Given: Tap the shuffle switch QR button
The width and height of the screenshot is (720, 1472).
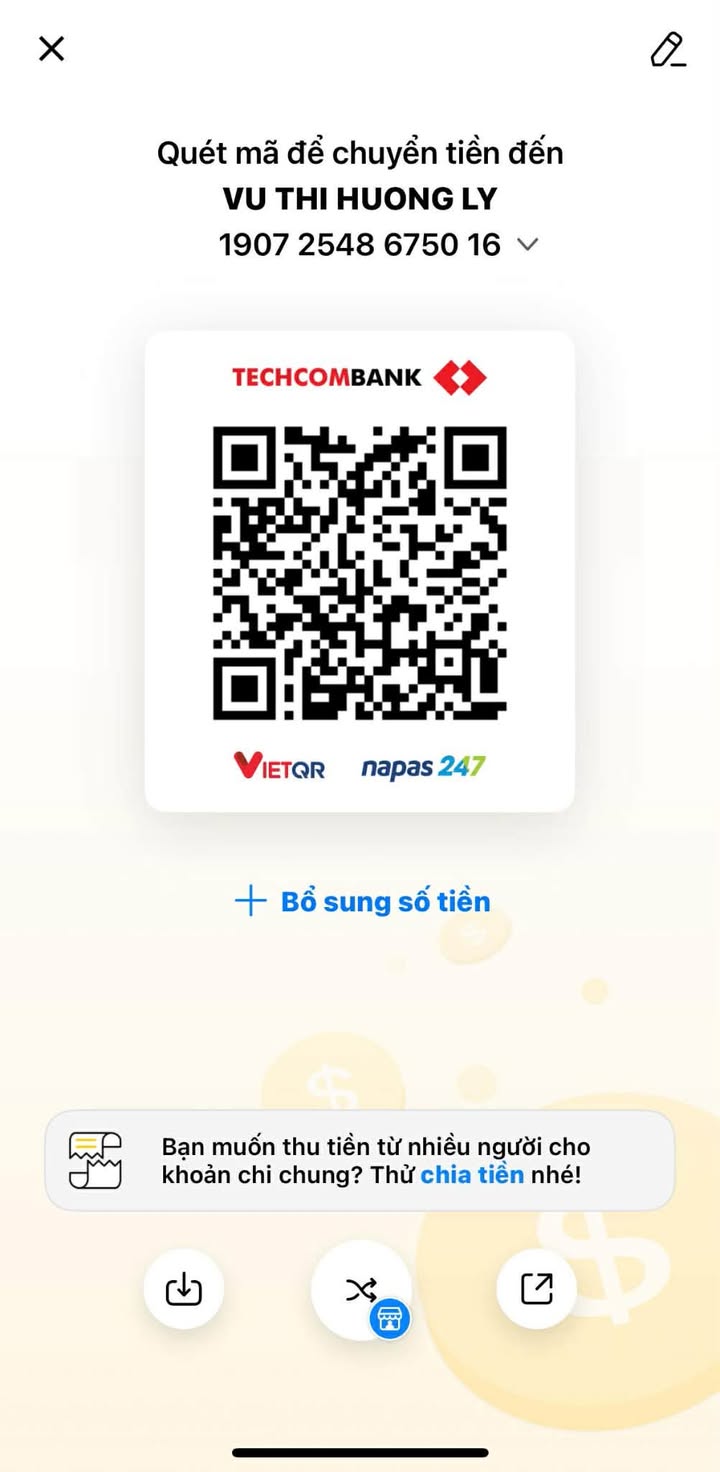Looking at the screenshot, I should [x=361, y=1289].
